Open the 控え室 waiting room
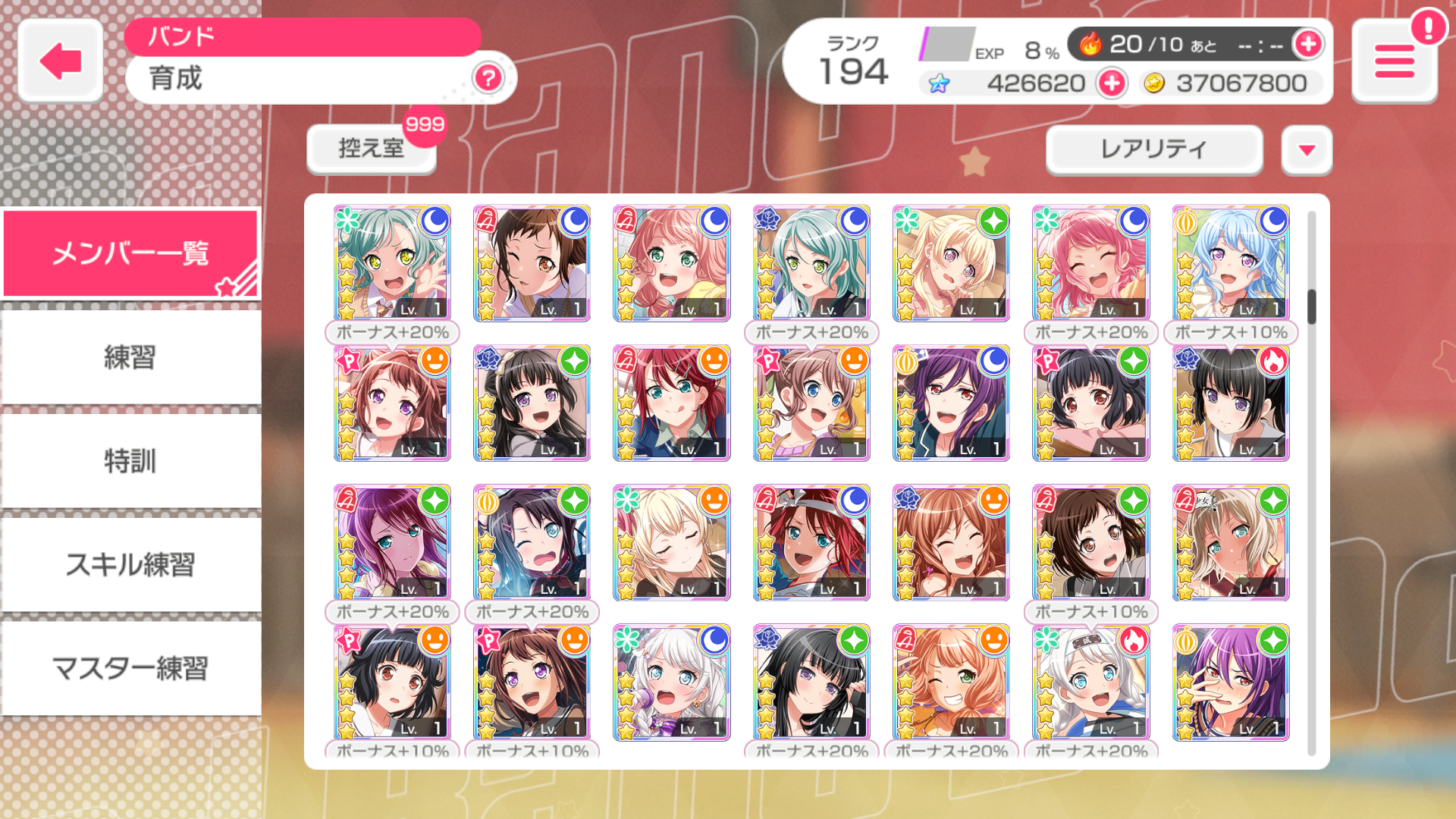1456x819 pixels. (371, 148)
